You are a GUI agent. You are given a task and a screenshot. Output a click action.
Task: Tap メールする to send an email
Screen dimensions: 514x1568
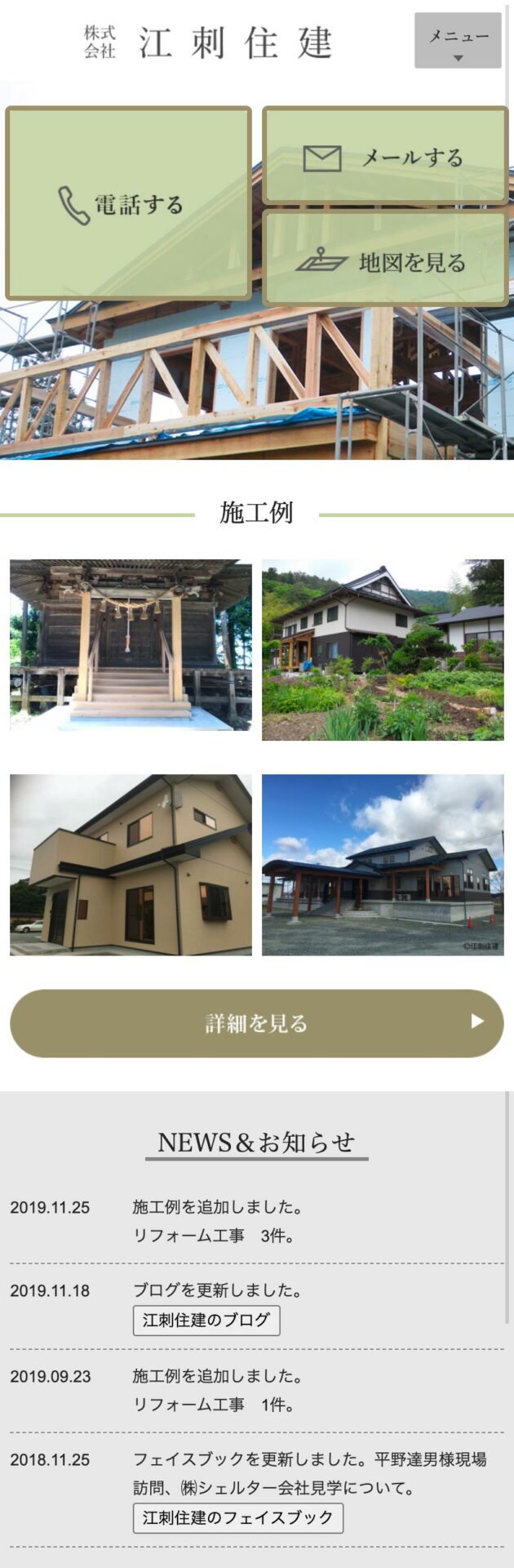pos(384,156)
